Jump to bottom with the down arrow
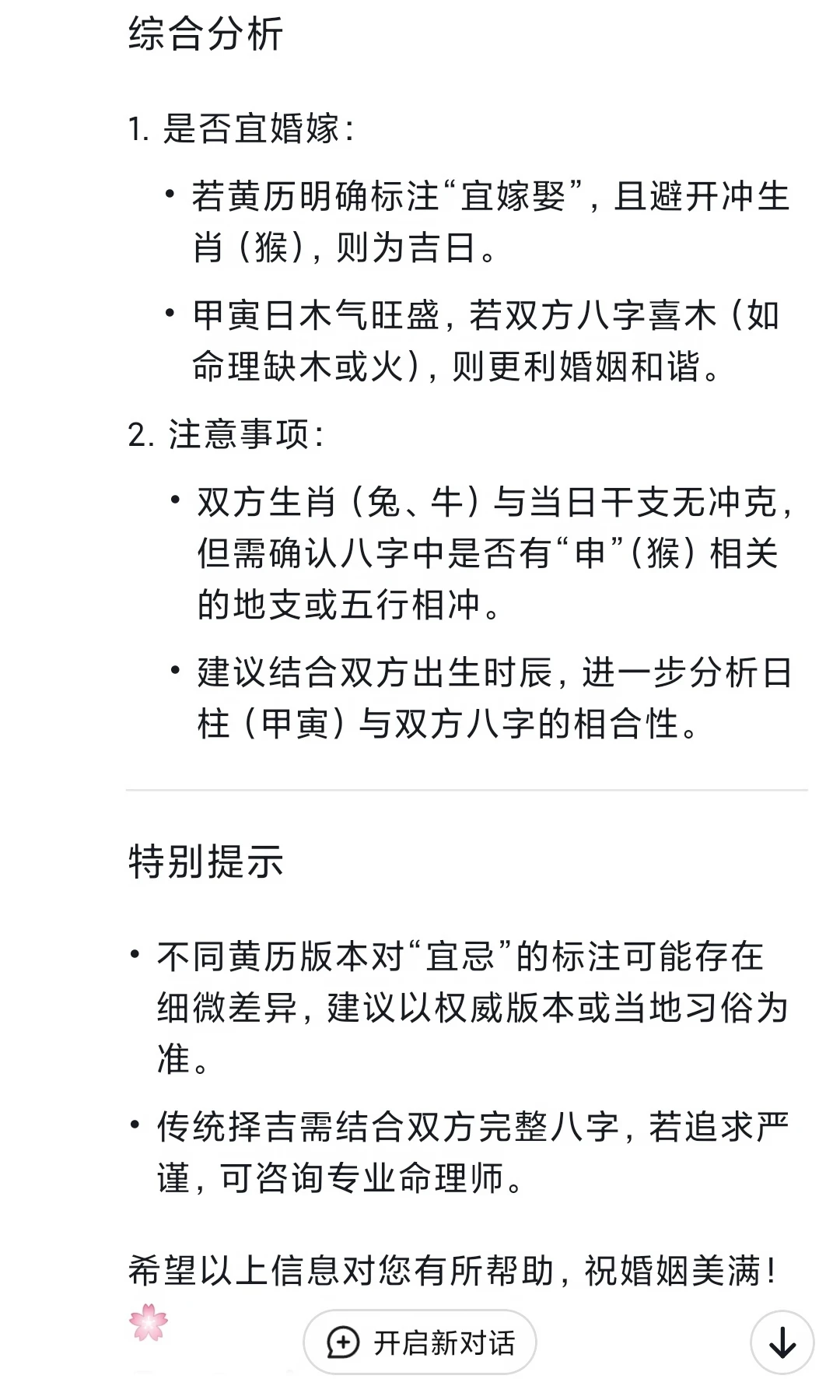 (x=782, y=1342)
